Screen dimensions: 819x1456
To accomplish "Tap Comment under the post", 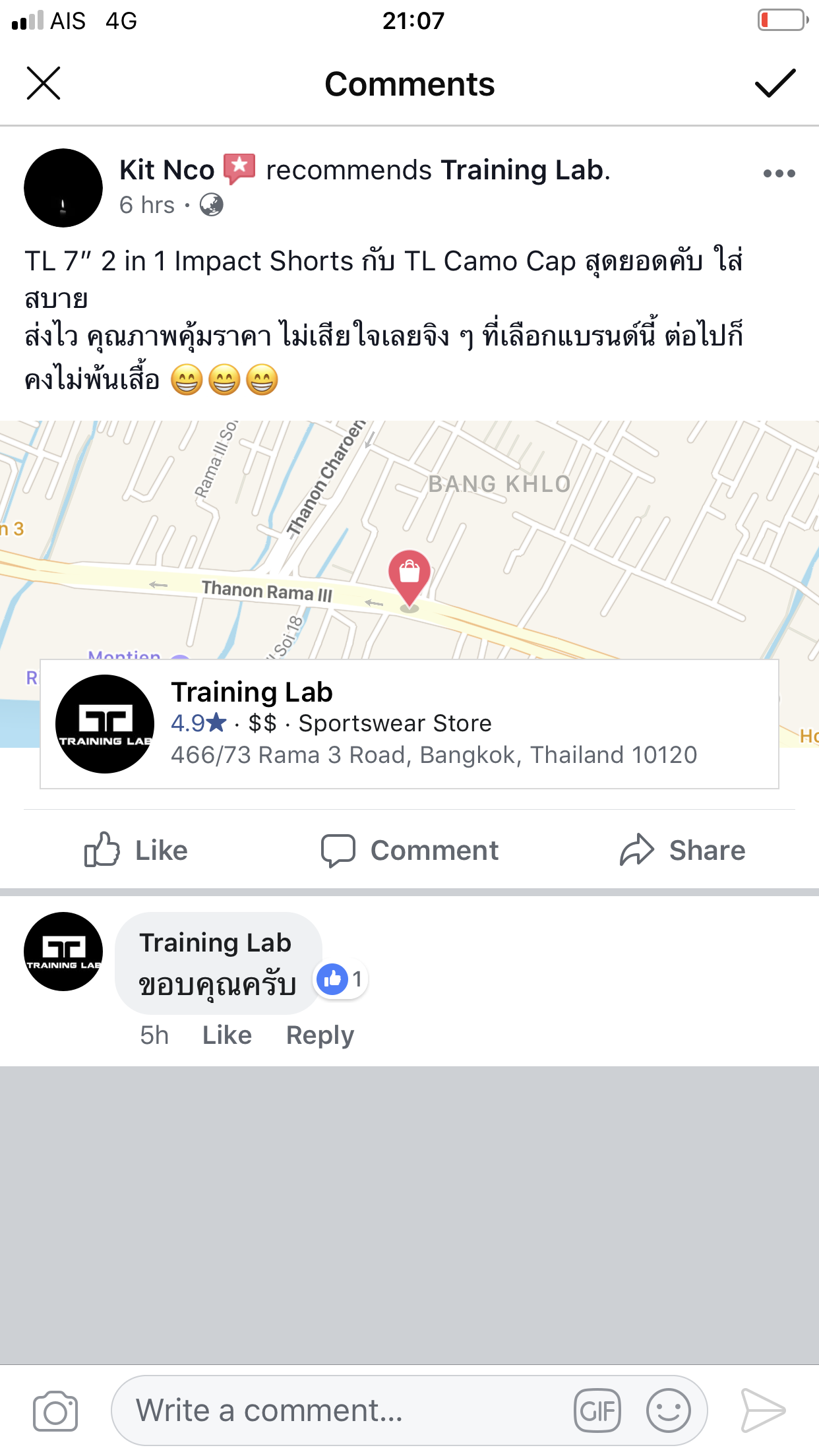I will pyautogui.click(x=409, y=850).
